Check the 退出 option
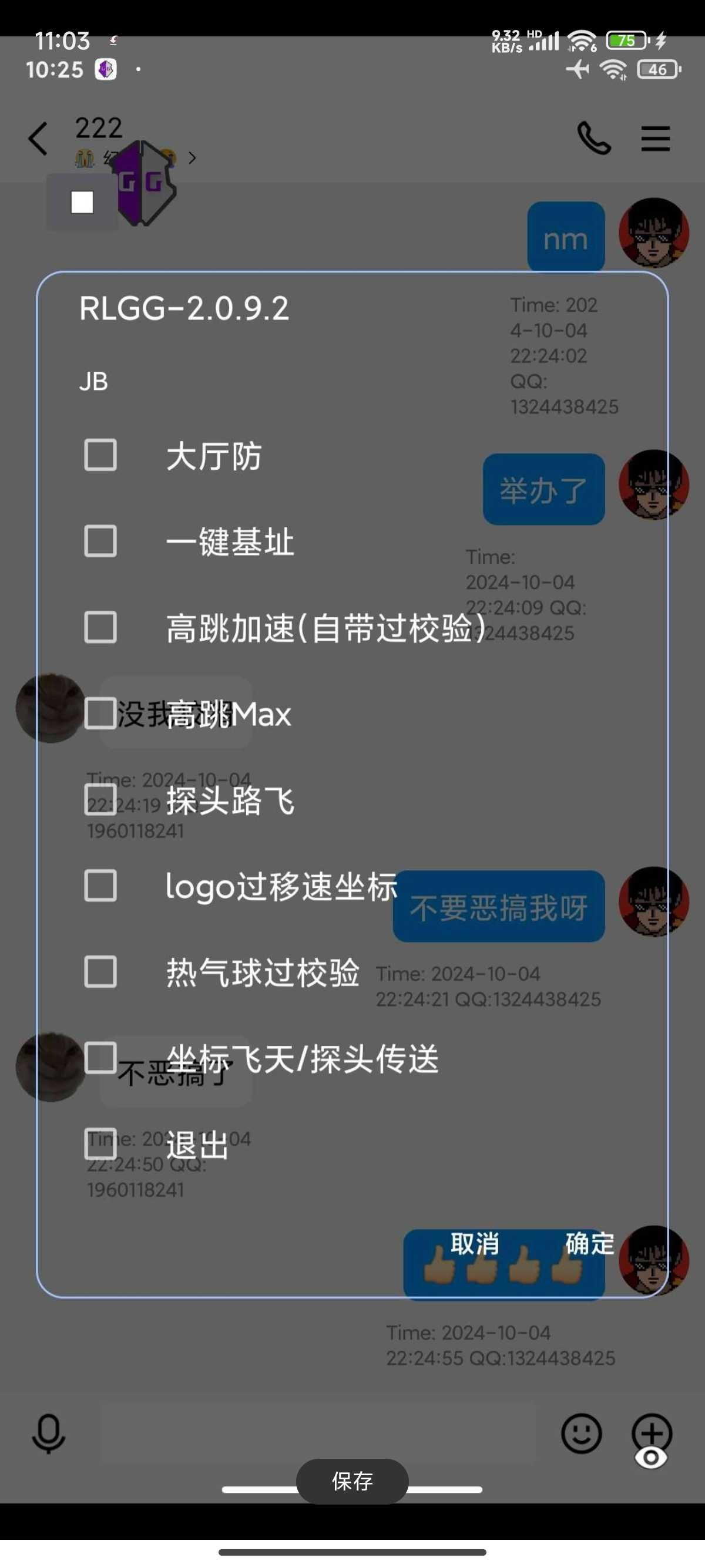Screen dimensions: 705x1568 (x=100, y=1145)
